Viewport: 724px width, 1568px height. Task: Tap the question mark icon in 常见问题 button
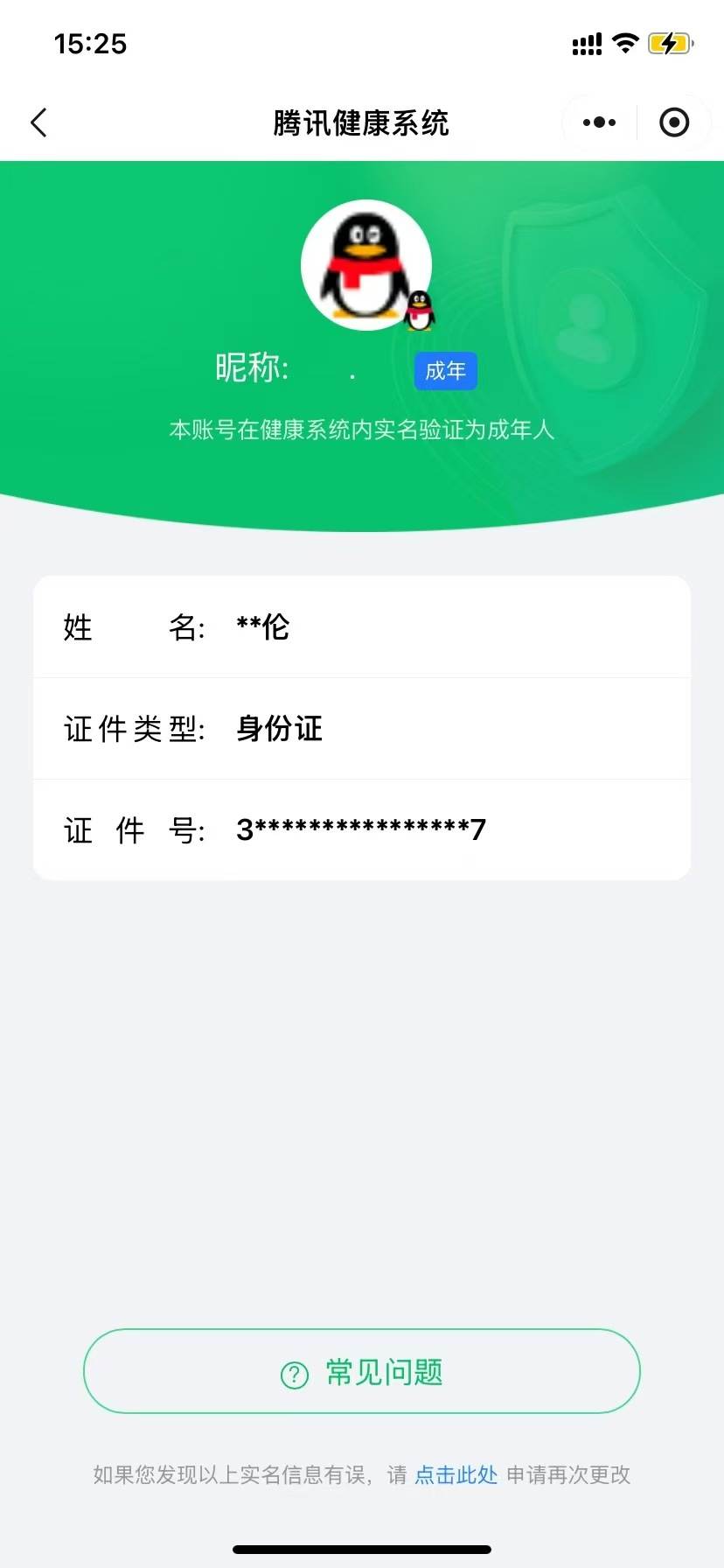tap(294, 1374)
